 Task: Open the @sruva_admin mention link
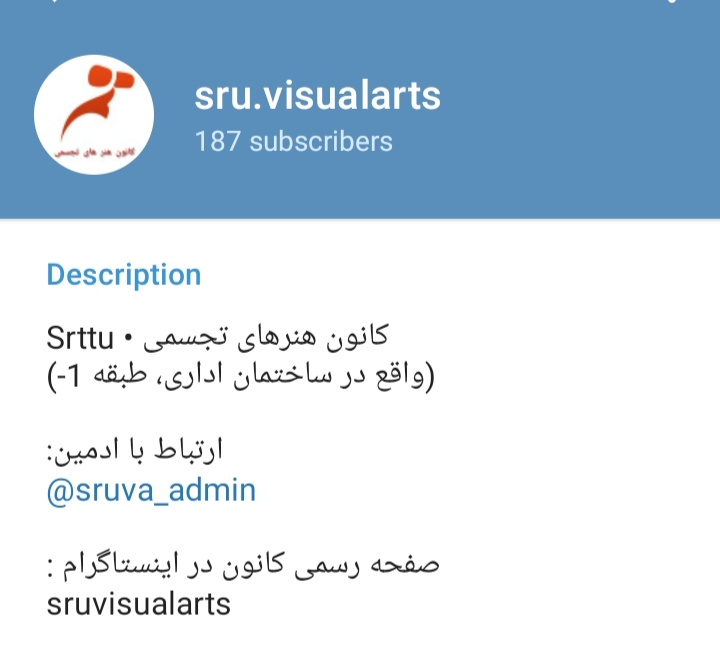[151, 490]
